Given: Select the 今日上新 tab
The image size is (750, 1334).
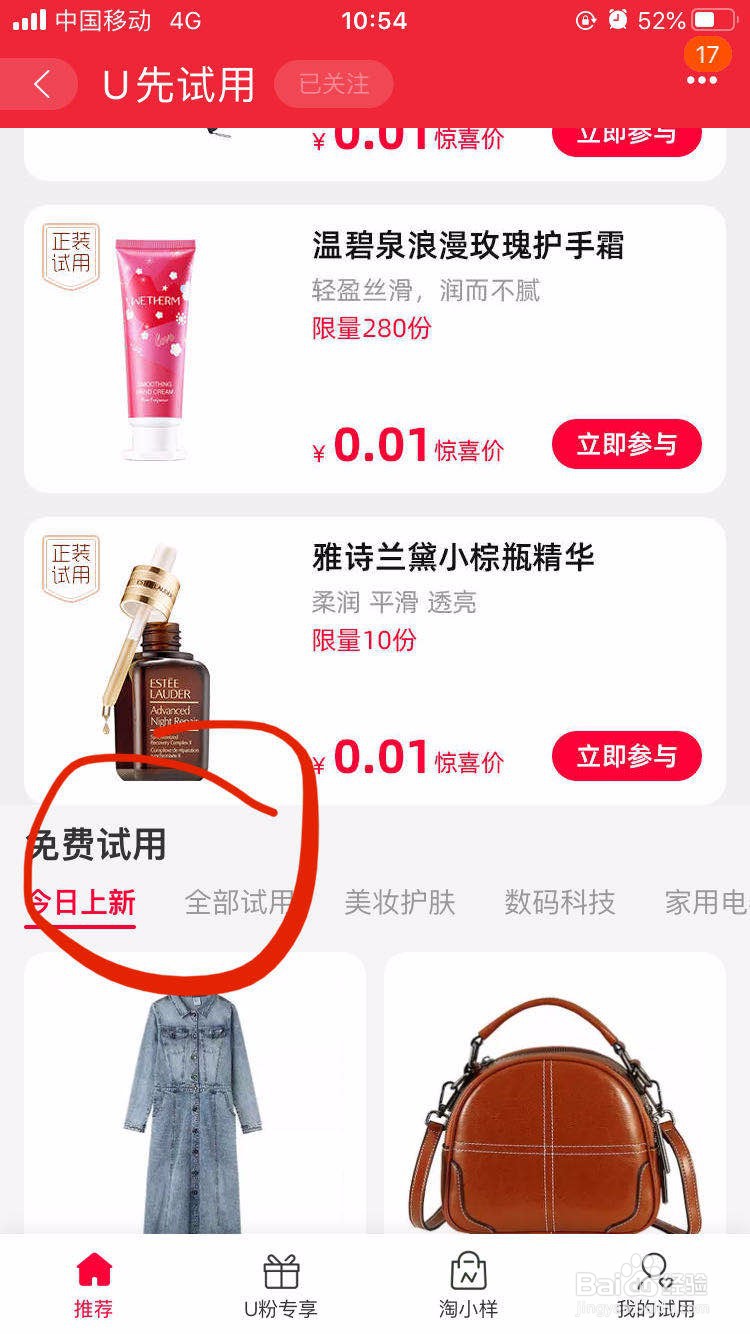Looking at the screenshot, I should (80, 903).
